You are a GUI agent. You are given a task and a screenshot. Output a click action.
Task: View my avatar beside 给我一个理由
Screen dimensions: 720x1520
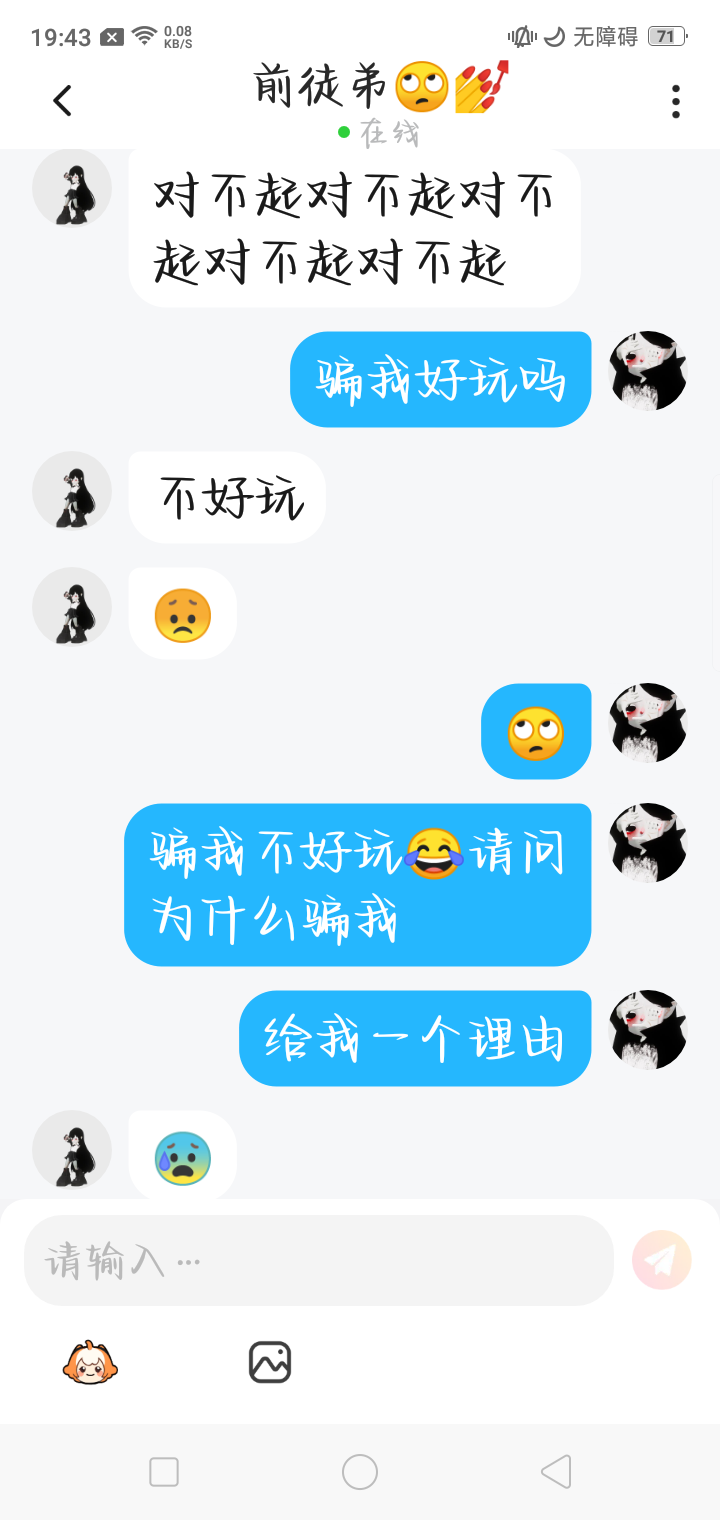[x=648, y=1029]
